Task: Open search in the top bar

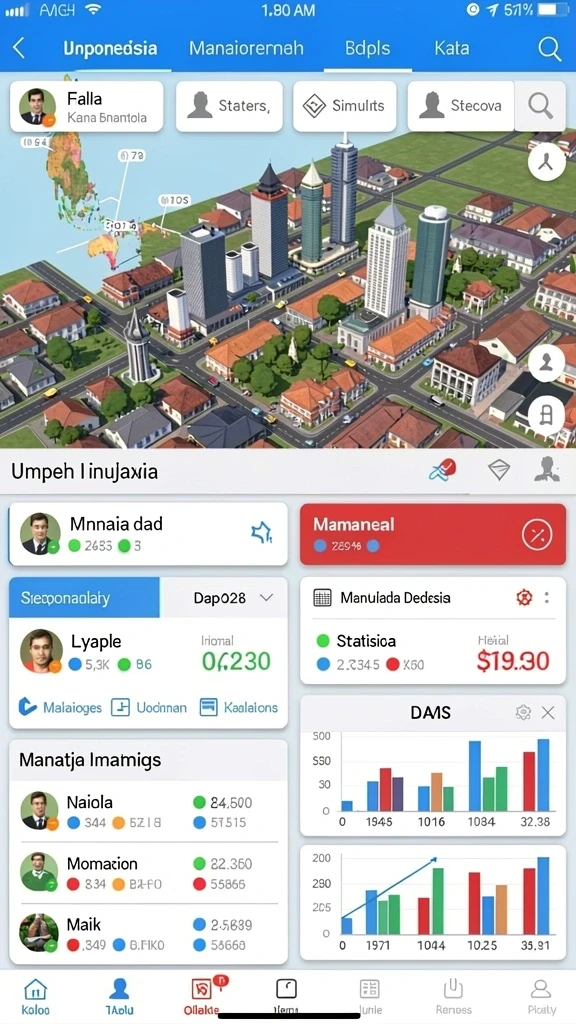Action: point(550,49)
